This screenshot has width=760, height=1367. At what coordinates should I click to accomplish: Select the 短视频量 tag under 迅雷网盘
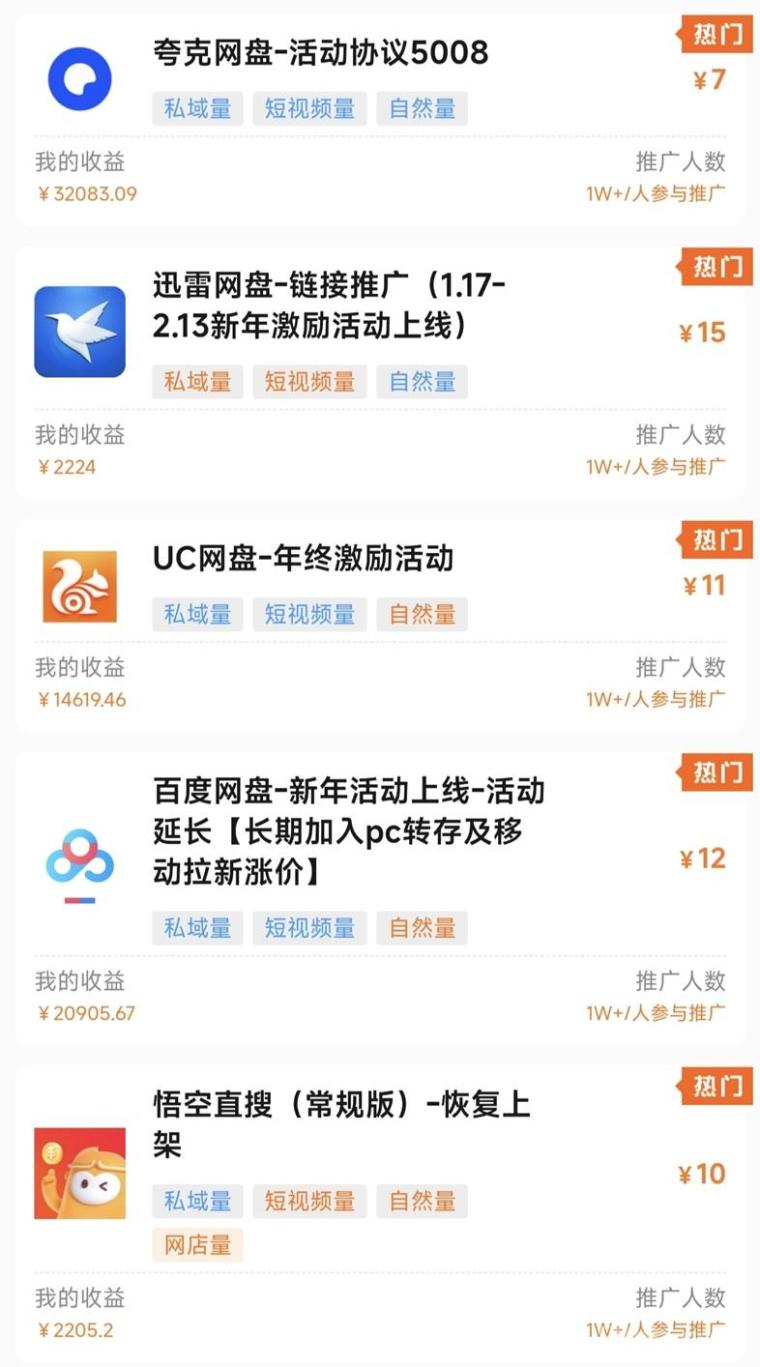click(x=310, y=382)
